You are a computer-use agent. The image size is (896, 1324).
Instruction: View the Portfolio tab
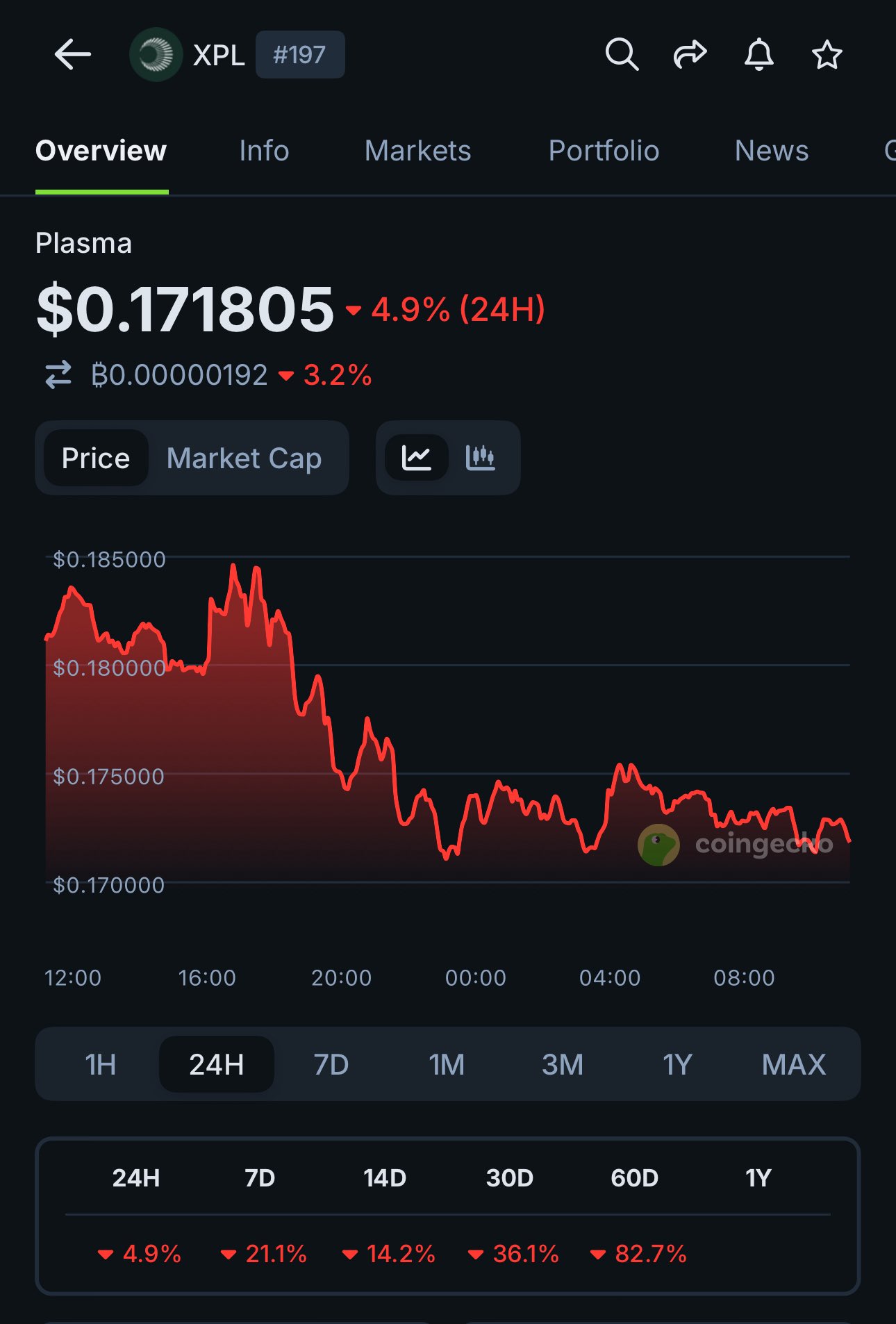[x=604, y=151]
